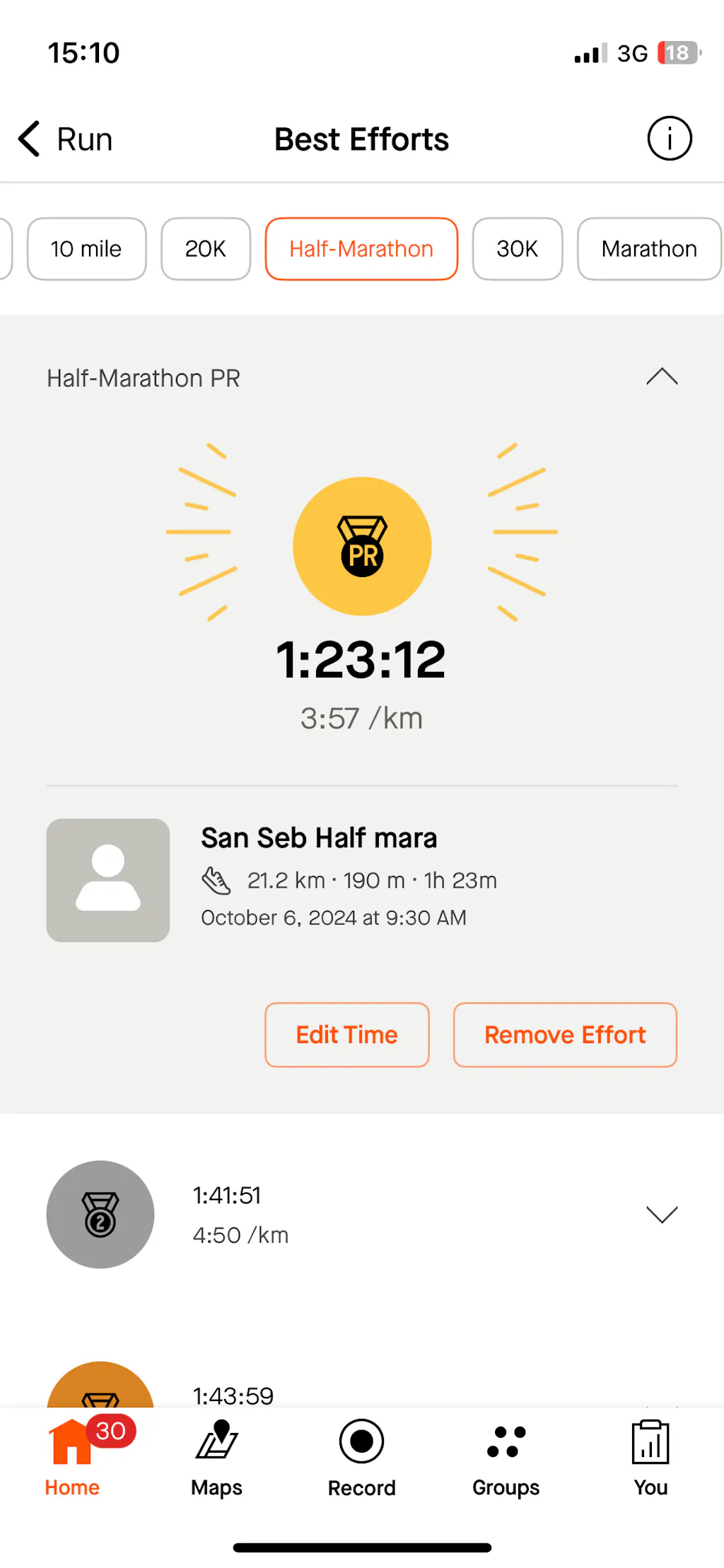Select the 20K distance chip
The image size is (724, 1568).
click(x=206, y=249)
